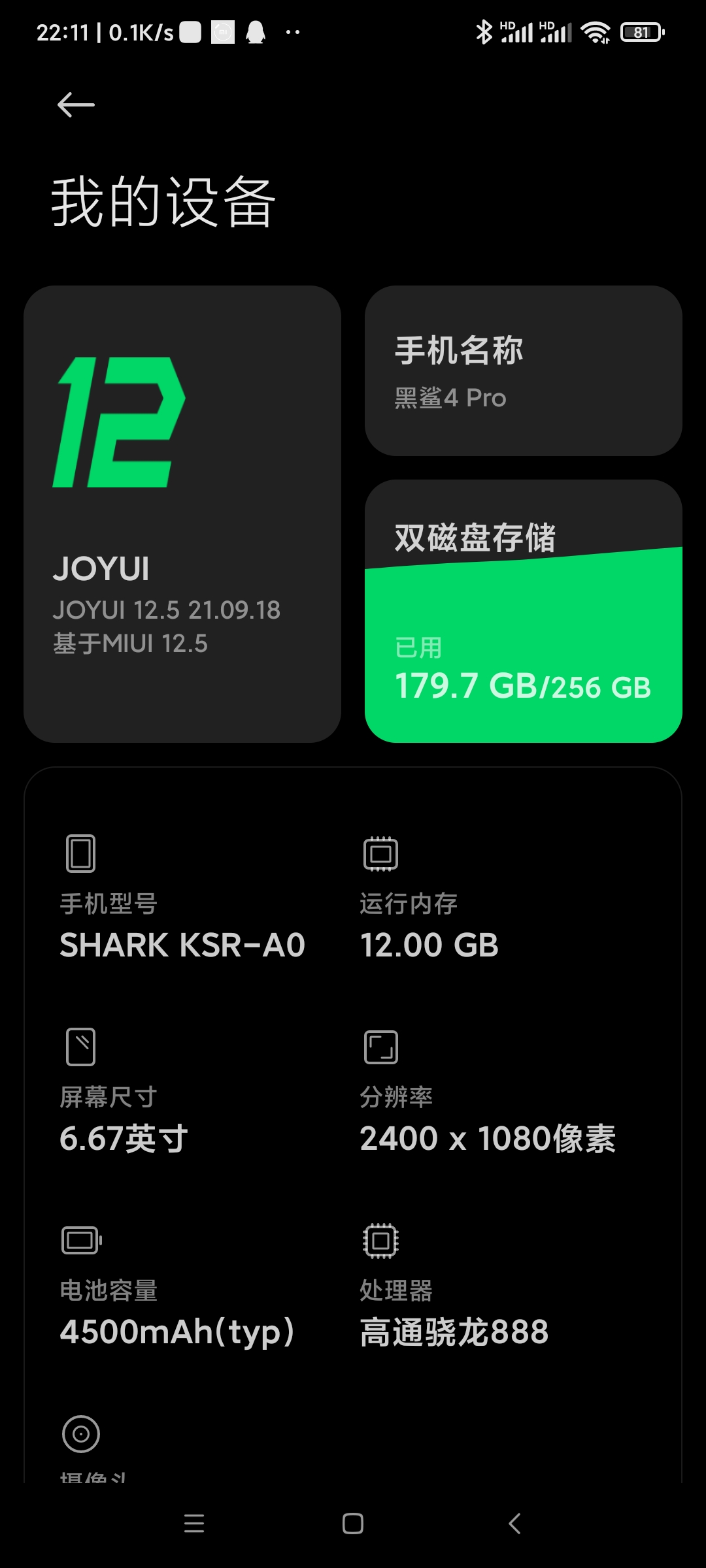
Task: Open the JOYUI 12.5 version card
Action: [x=182, y=514]
